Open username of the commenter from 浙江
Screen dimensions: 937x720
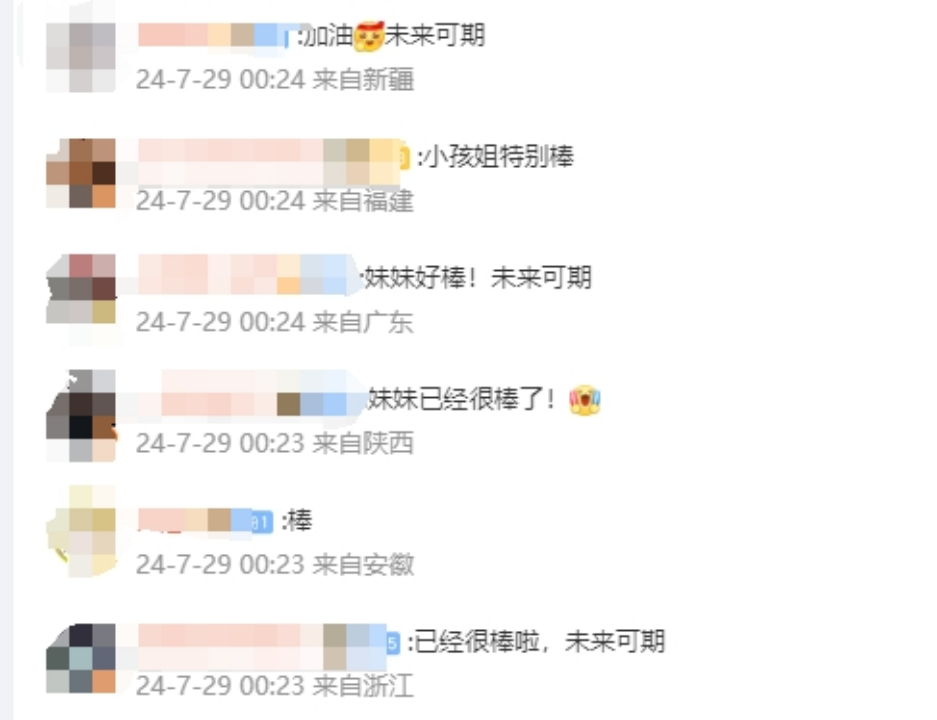click(x=265, y=641)
